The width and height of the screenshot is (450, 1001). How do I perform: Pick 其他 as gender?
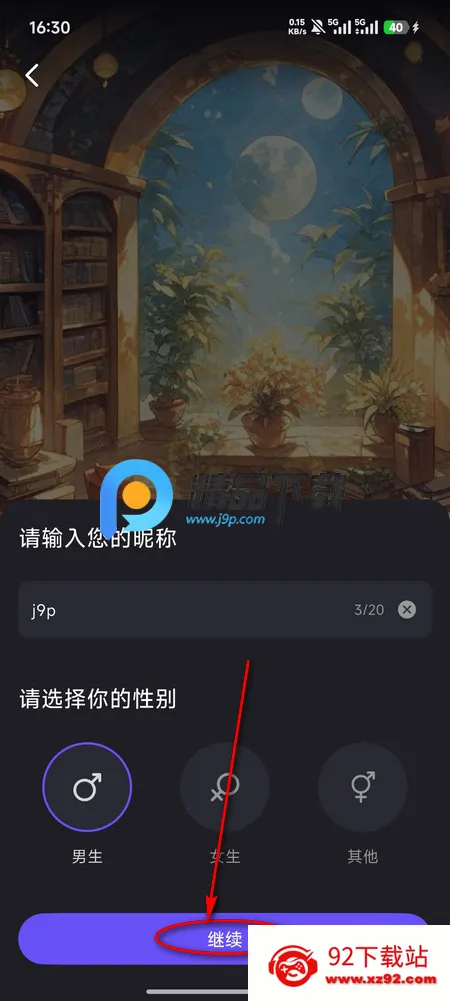[x=363, y=787]
